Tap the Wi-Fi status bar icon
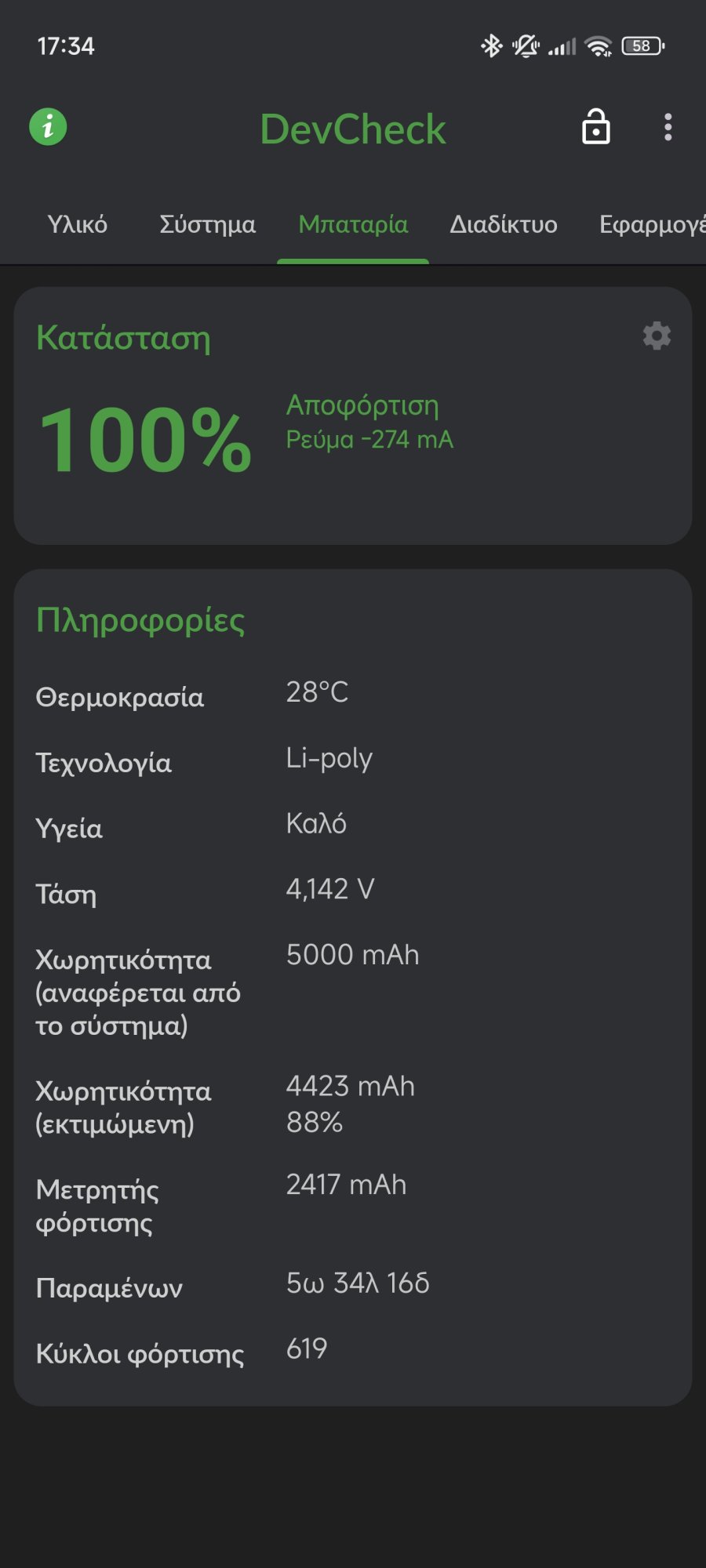The width and height of the screenshot is (706, 1568). [x=599, y=45]
